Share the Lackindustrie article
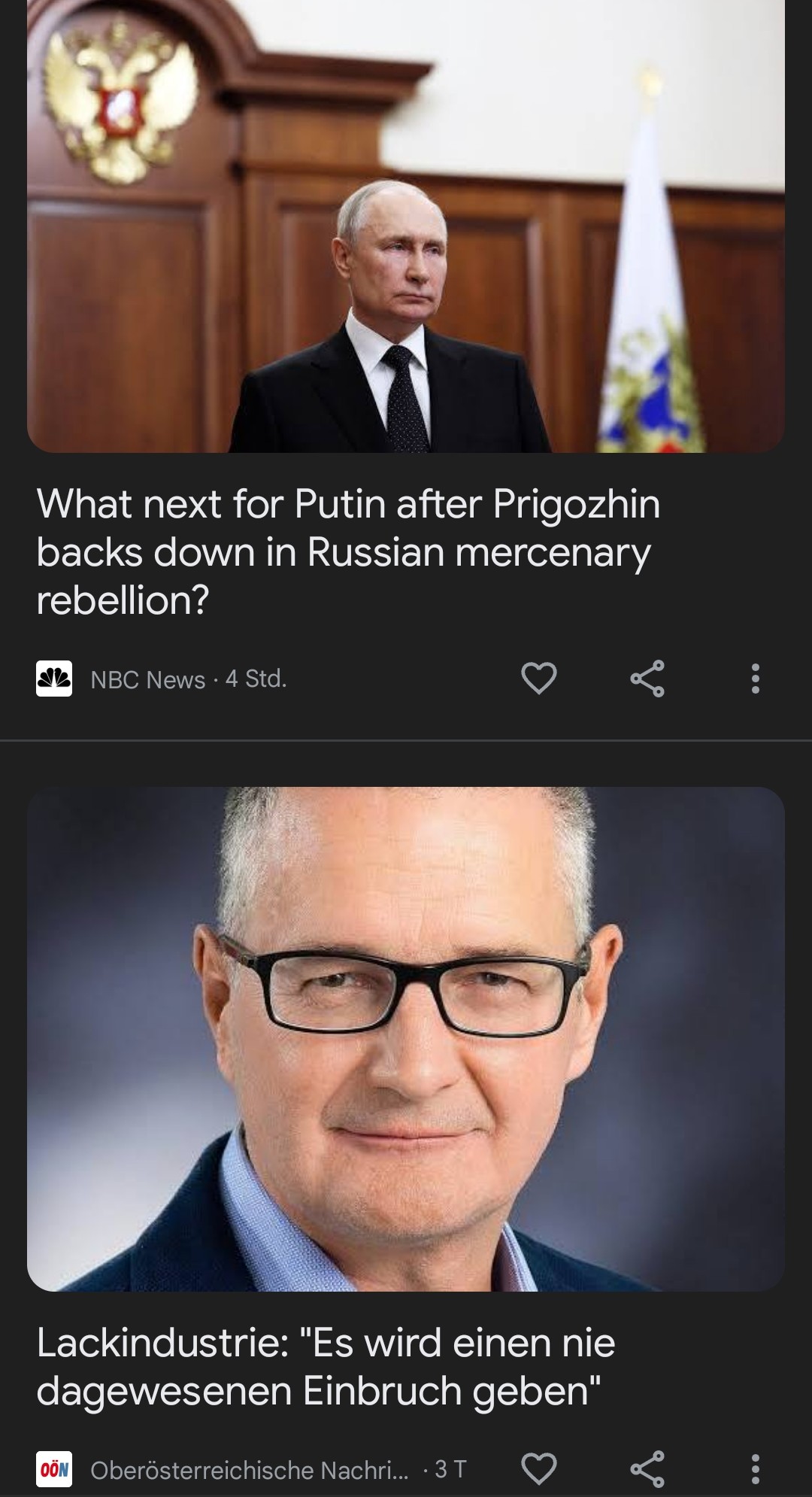Screen dimensions: 812x1497 point(647,1469)
